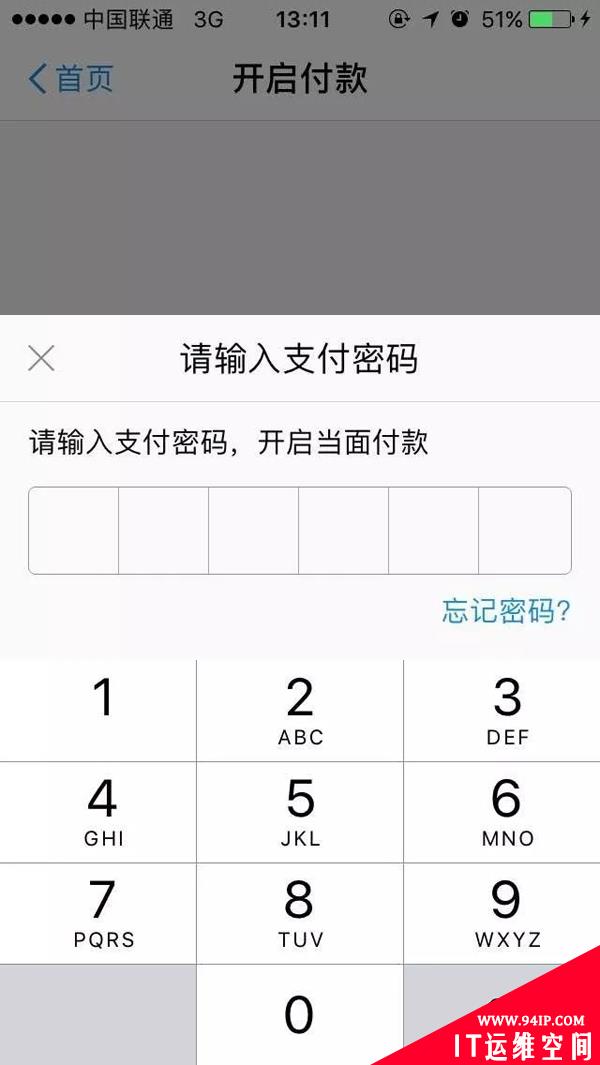
Task: Enter digit 1 on the keypad
Action: pos(101,710)
